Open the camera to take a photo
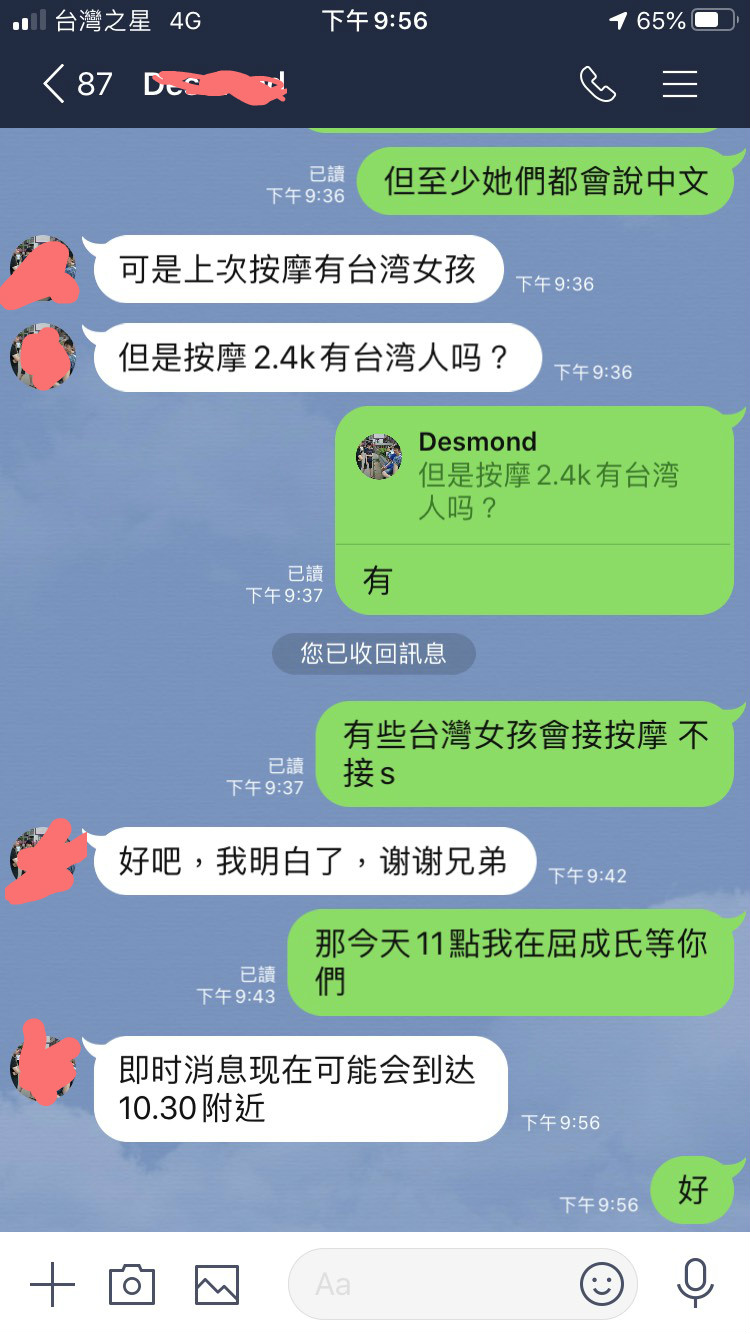This screenshot has height=1334, width=750. coord(132,1284)
